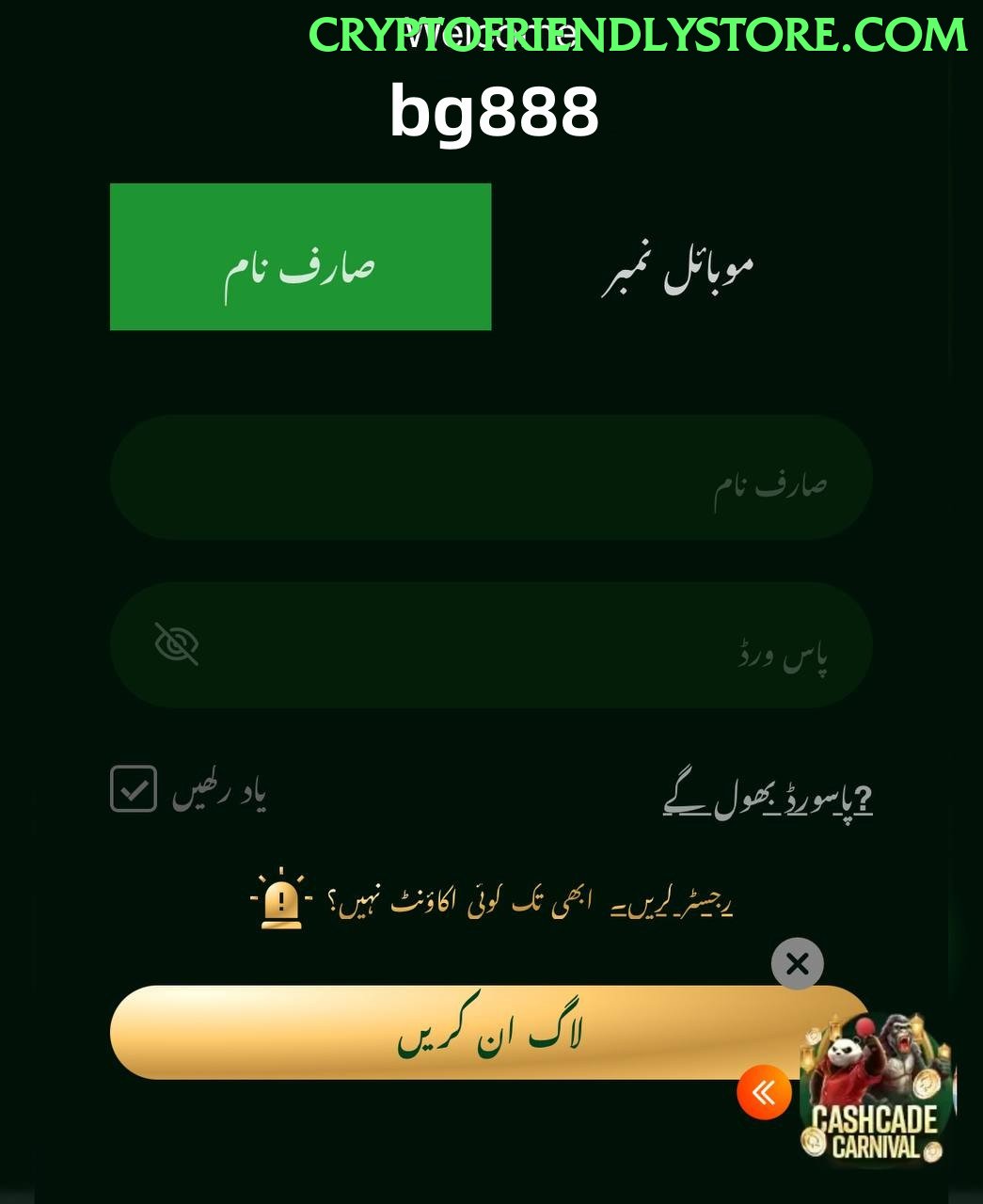Collapse the floating promo with orange arrows
This screenshot has width=983, height=1204.
pos(764,1092)
